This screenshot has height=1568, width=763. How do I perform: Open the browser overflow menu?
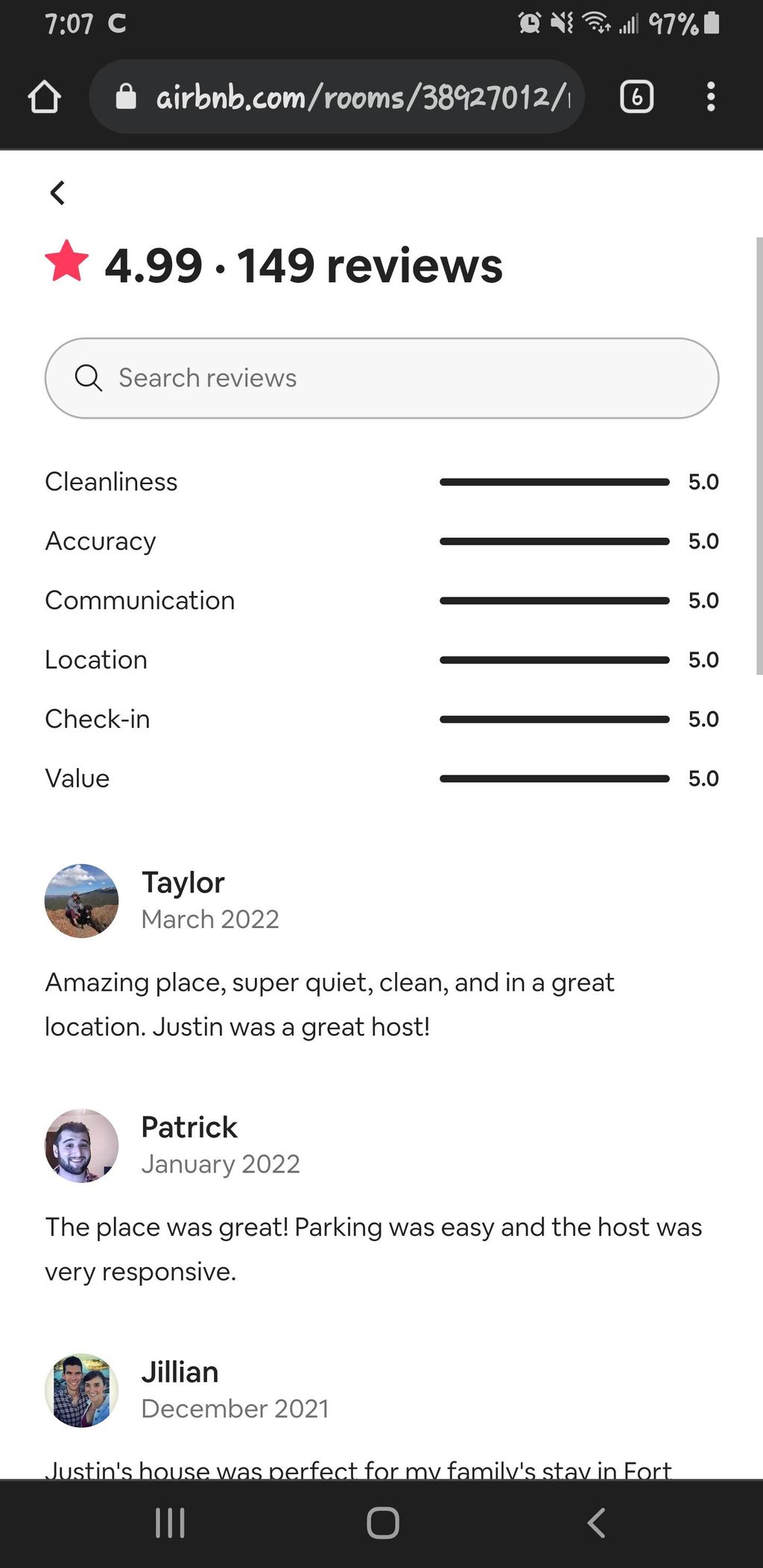click(711, 97)
